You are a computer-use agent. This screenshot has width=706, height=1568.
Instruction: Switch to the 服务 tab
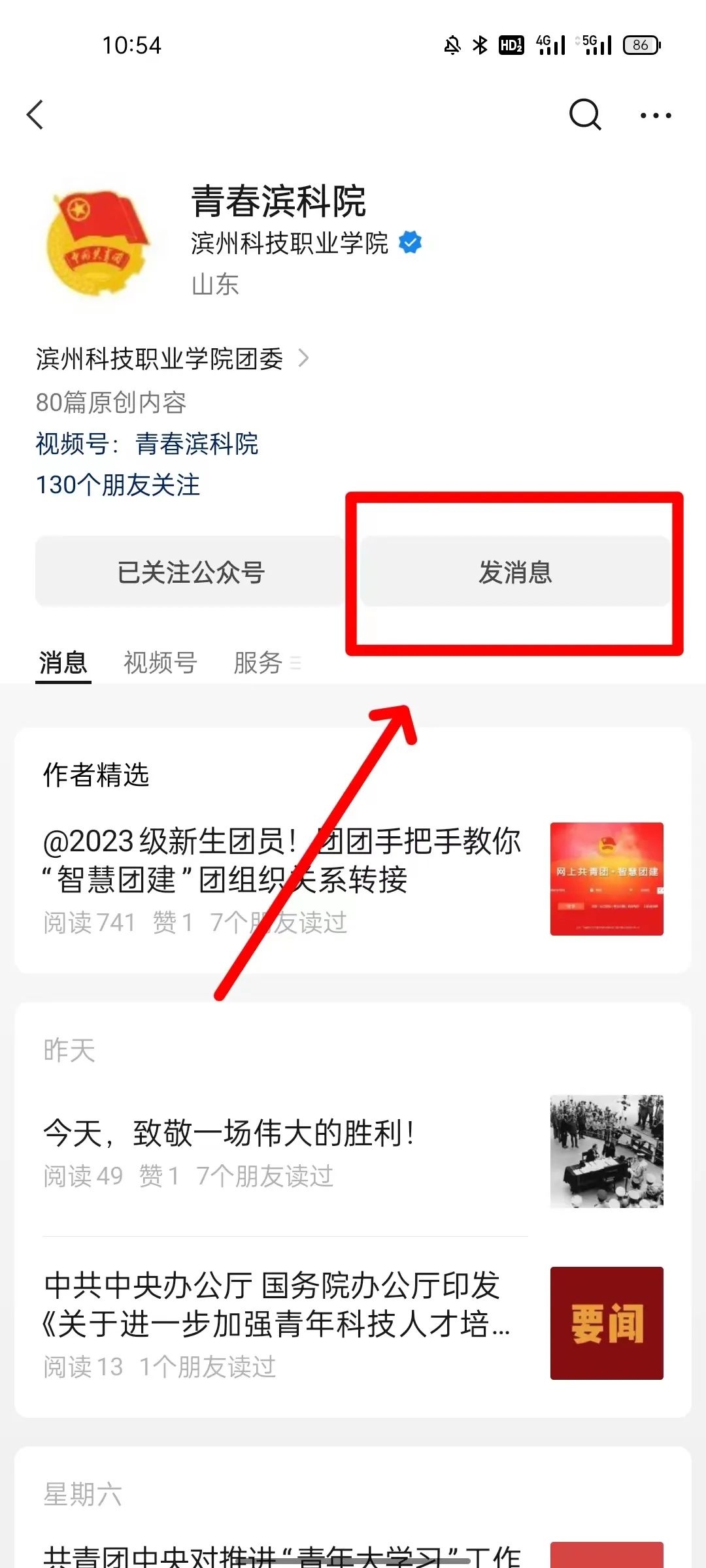click(259, 662)
